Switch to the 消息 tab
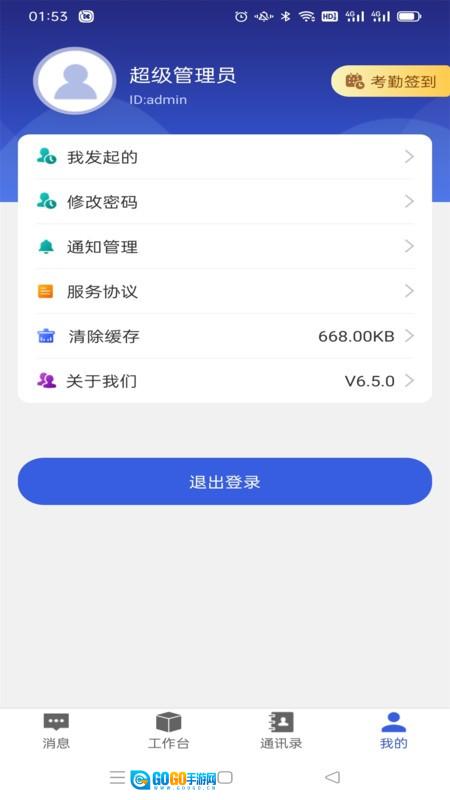This screenshot has width=450, height=800. coord(56,731)
